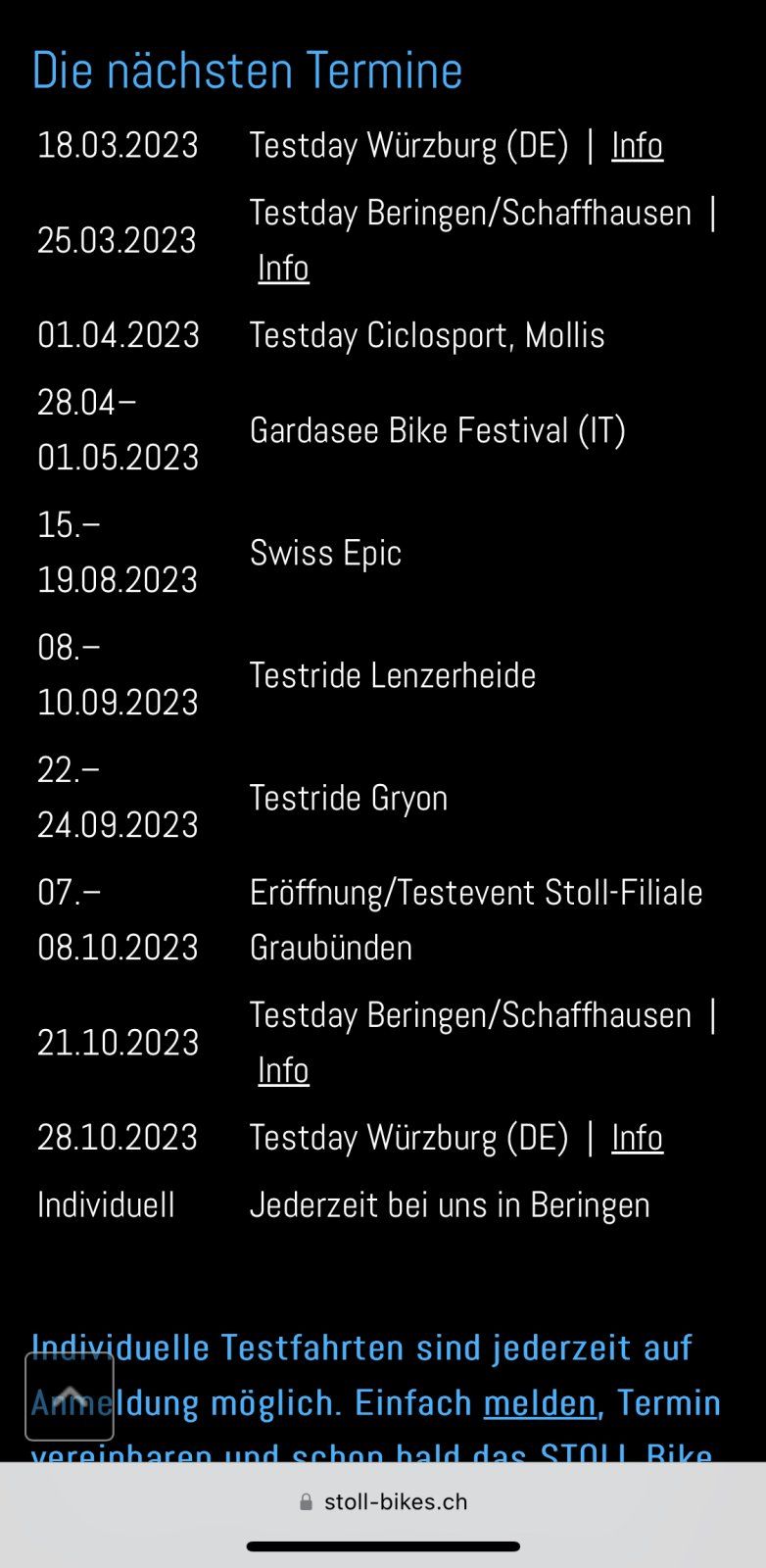Open Info link for 18.03.2023 Würzburg Testday
This screenshot has width=766, height=1568.
(637, 145)
